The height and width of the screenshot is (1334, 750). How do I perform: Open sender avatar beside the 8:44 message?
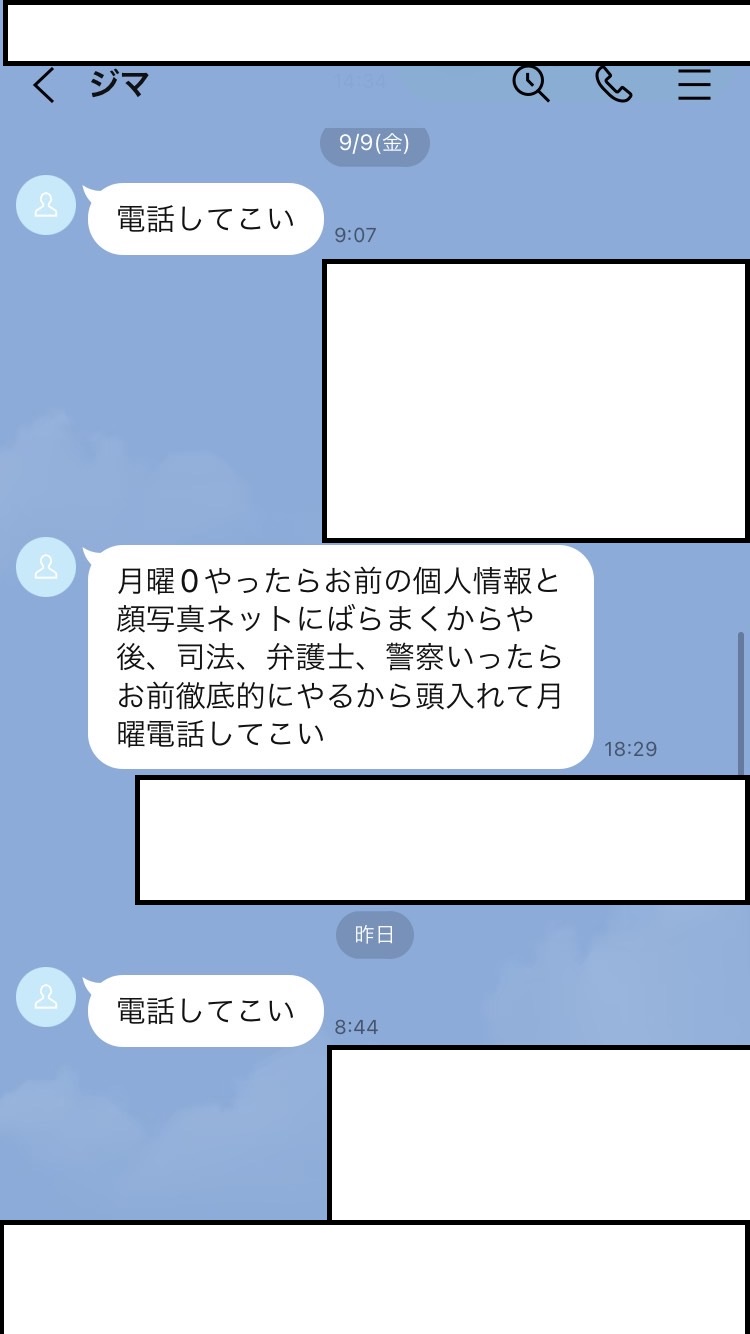pos(46,997)
